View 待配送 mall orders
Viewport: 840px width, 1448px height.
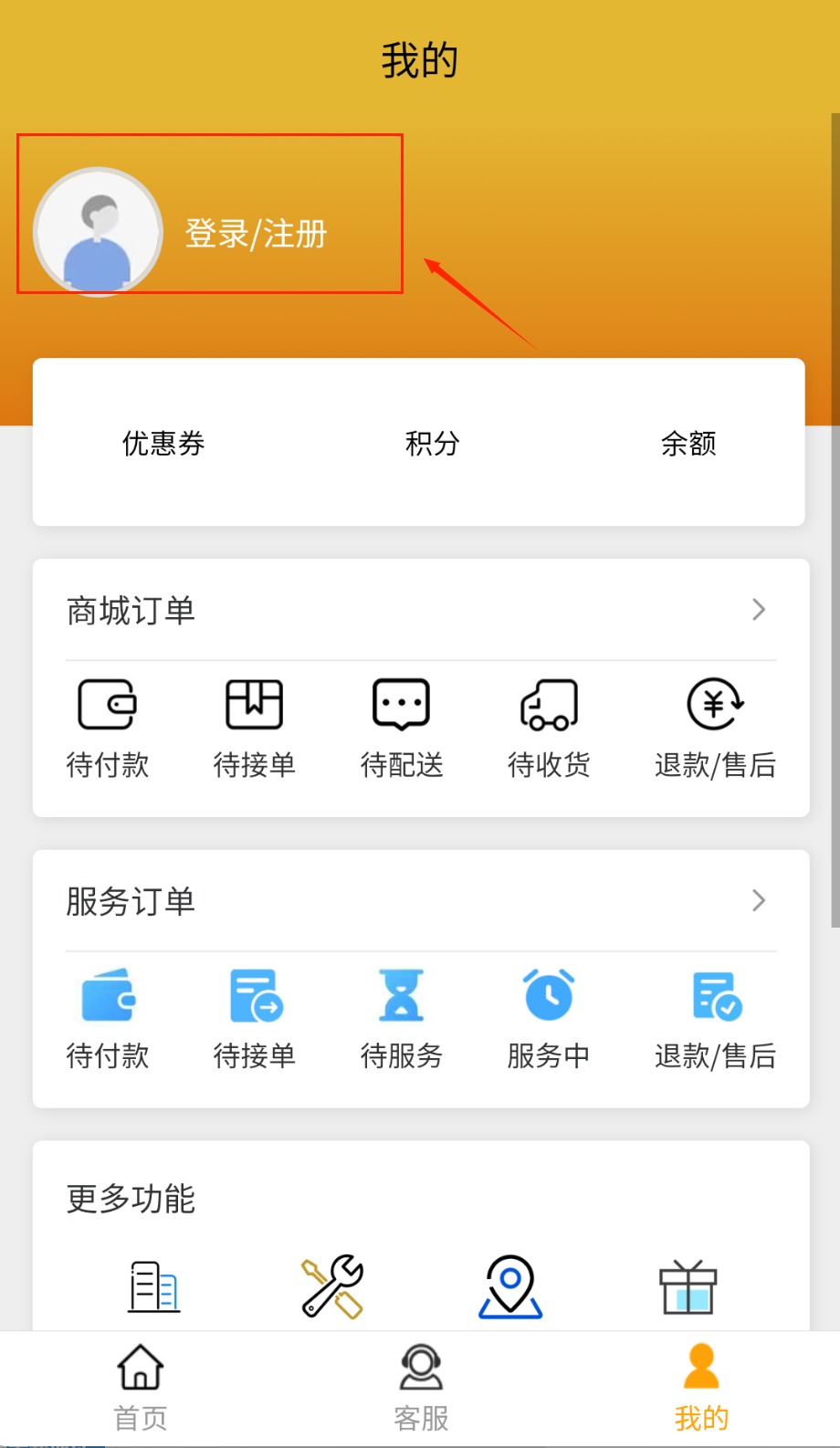point(402,728)
